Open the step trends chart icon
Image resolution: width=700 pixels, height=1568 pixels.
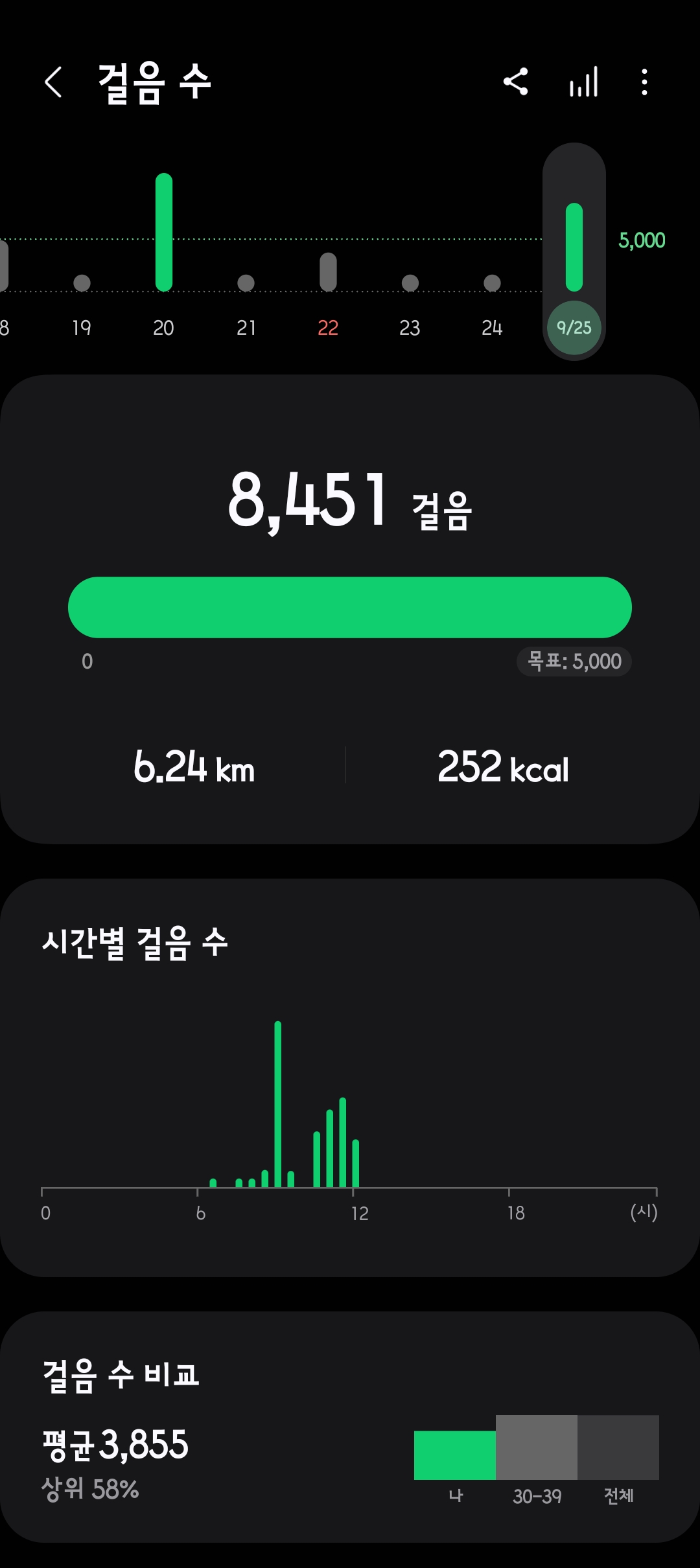click(x=583, y=82)
